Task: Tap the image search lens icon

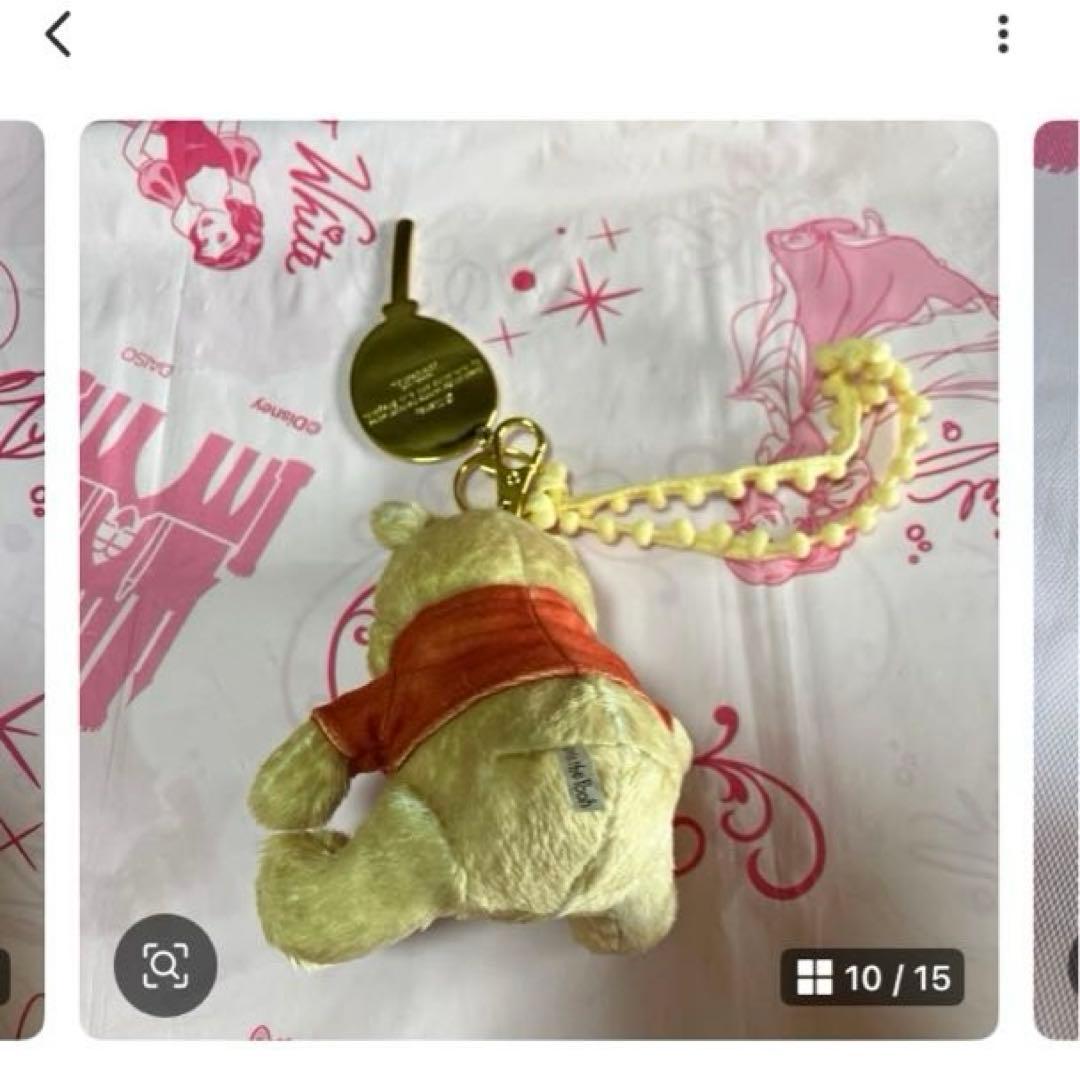Action: [x=165, y=965]
